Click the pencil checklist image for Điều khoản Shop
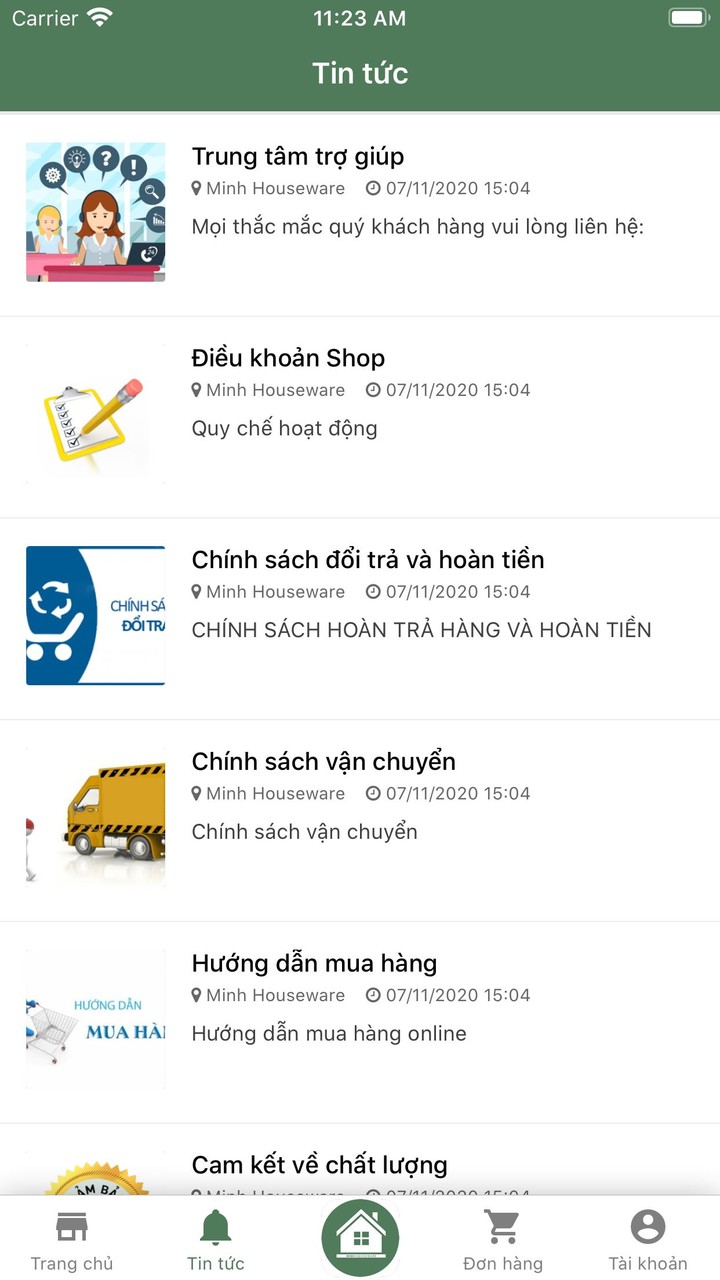Screen dimensions: 720x1280 pos(95,413)
